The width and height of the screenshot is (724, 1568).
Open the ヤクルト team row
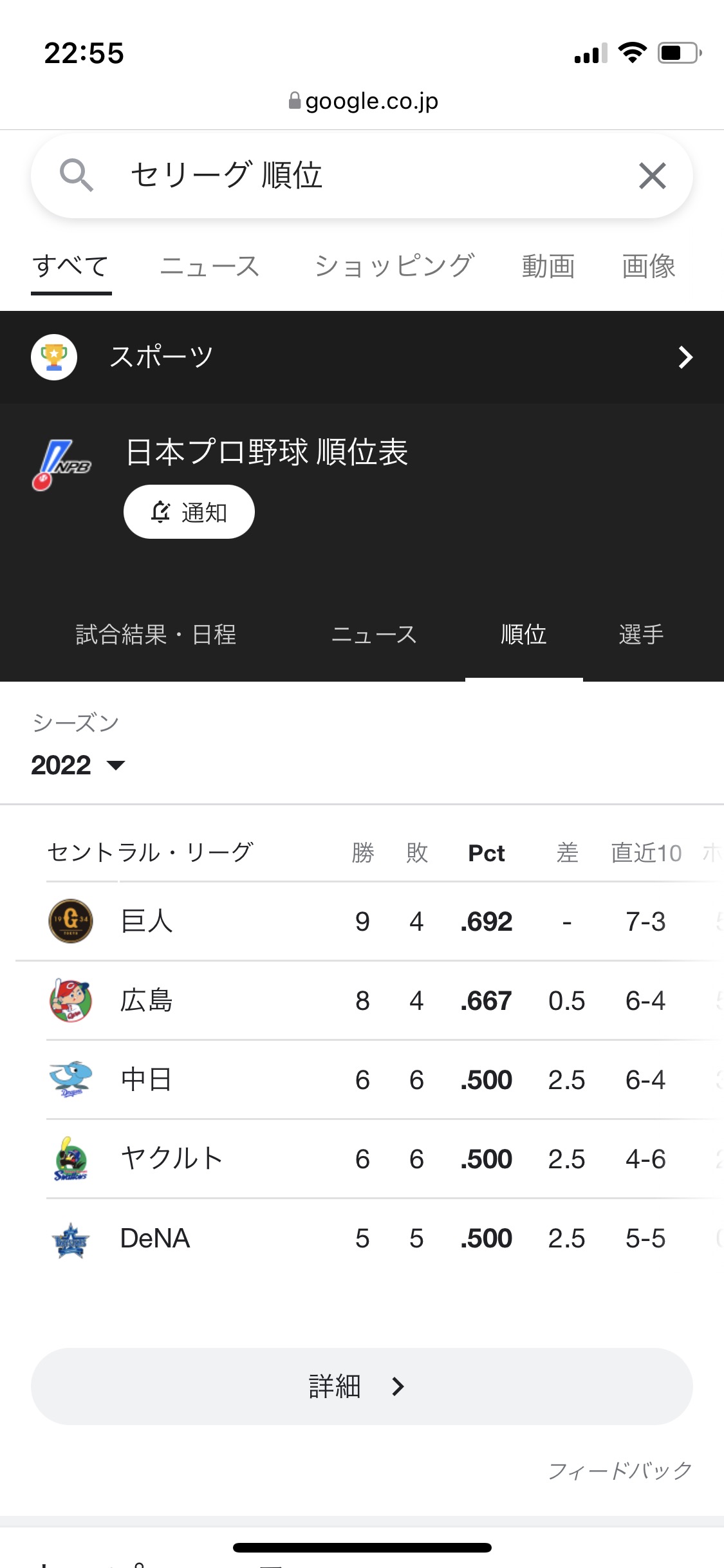(x=369, y=1159)
